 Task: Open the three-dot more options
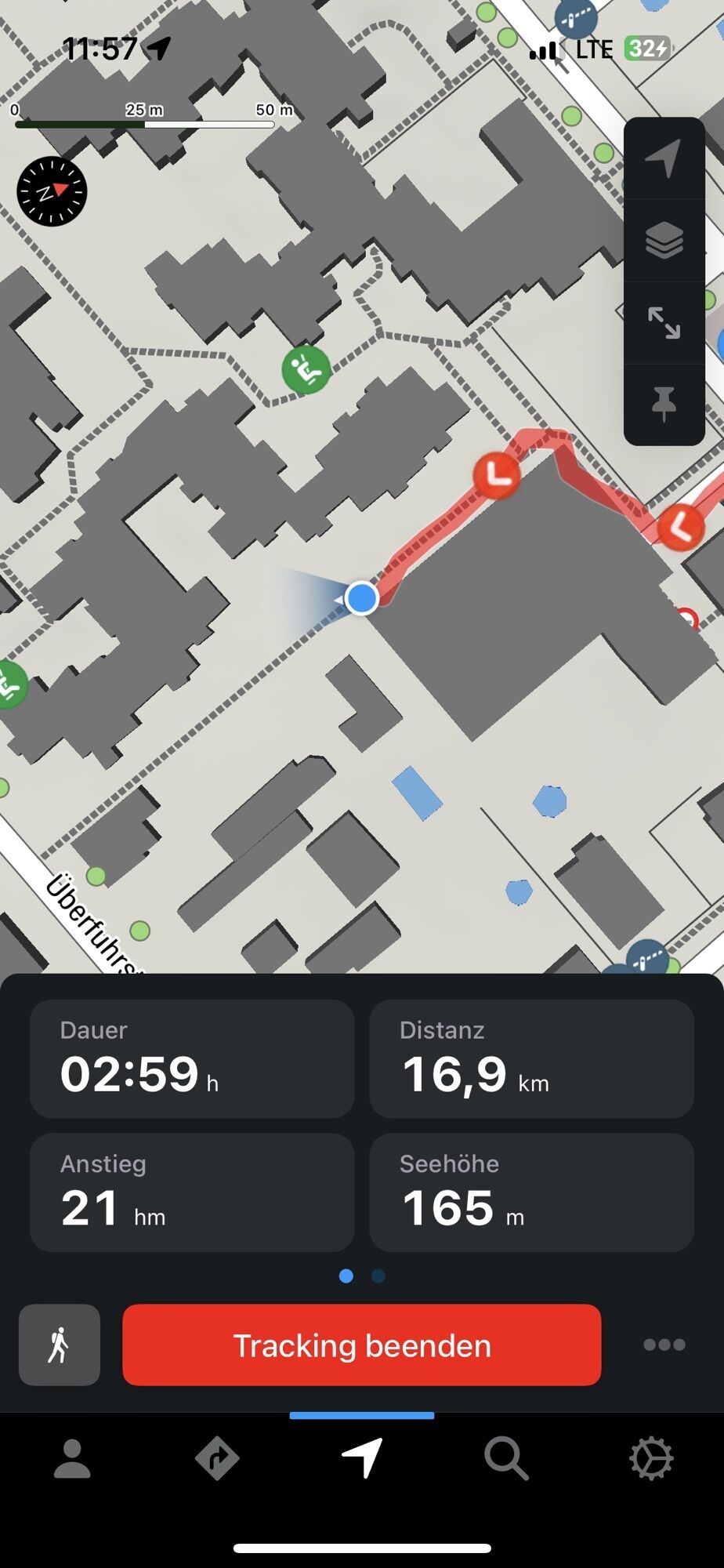pyautogui.click(x=664, y=1345)
